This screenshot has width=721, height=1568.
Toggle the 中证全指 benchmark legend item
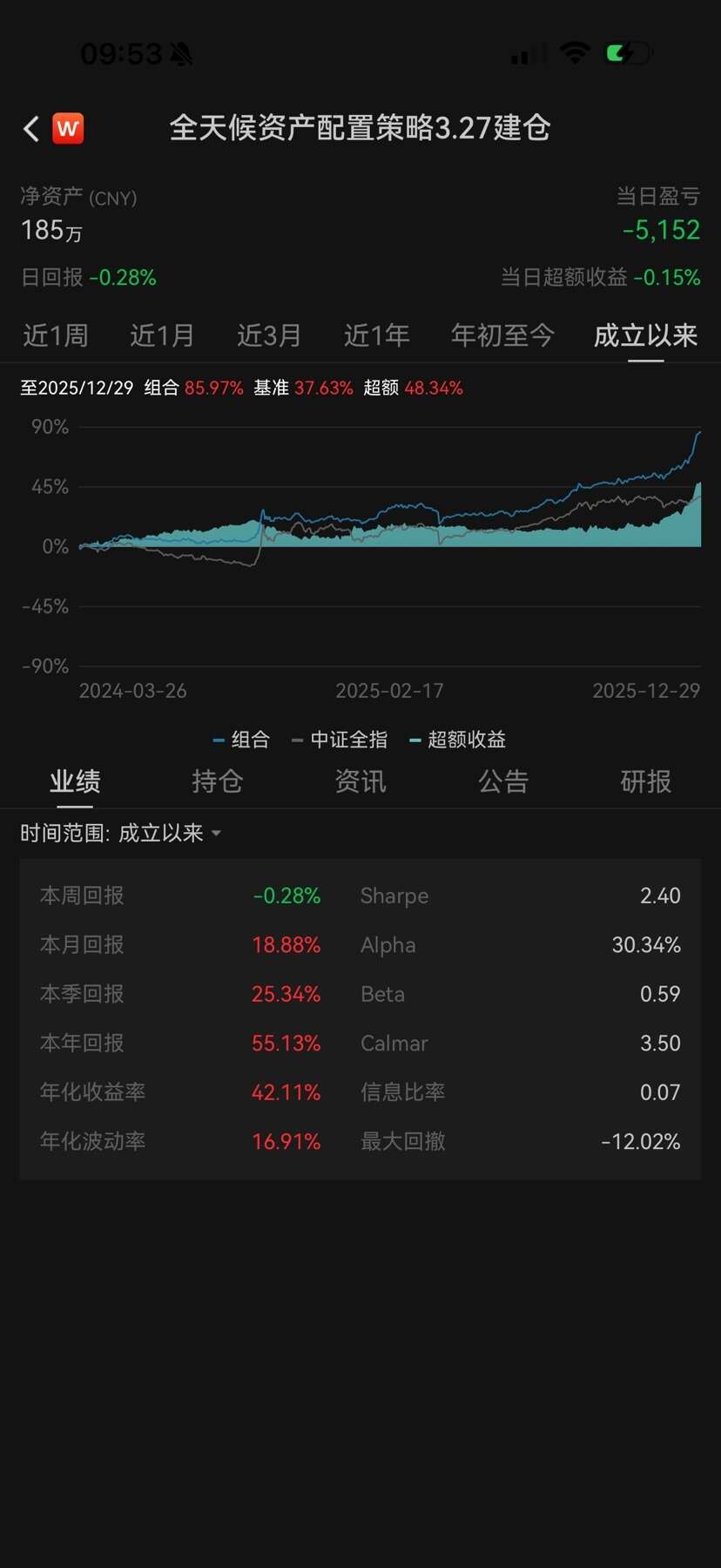click(x=340, y=740)
